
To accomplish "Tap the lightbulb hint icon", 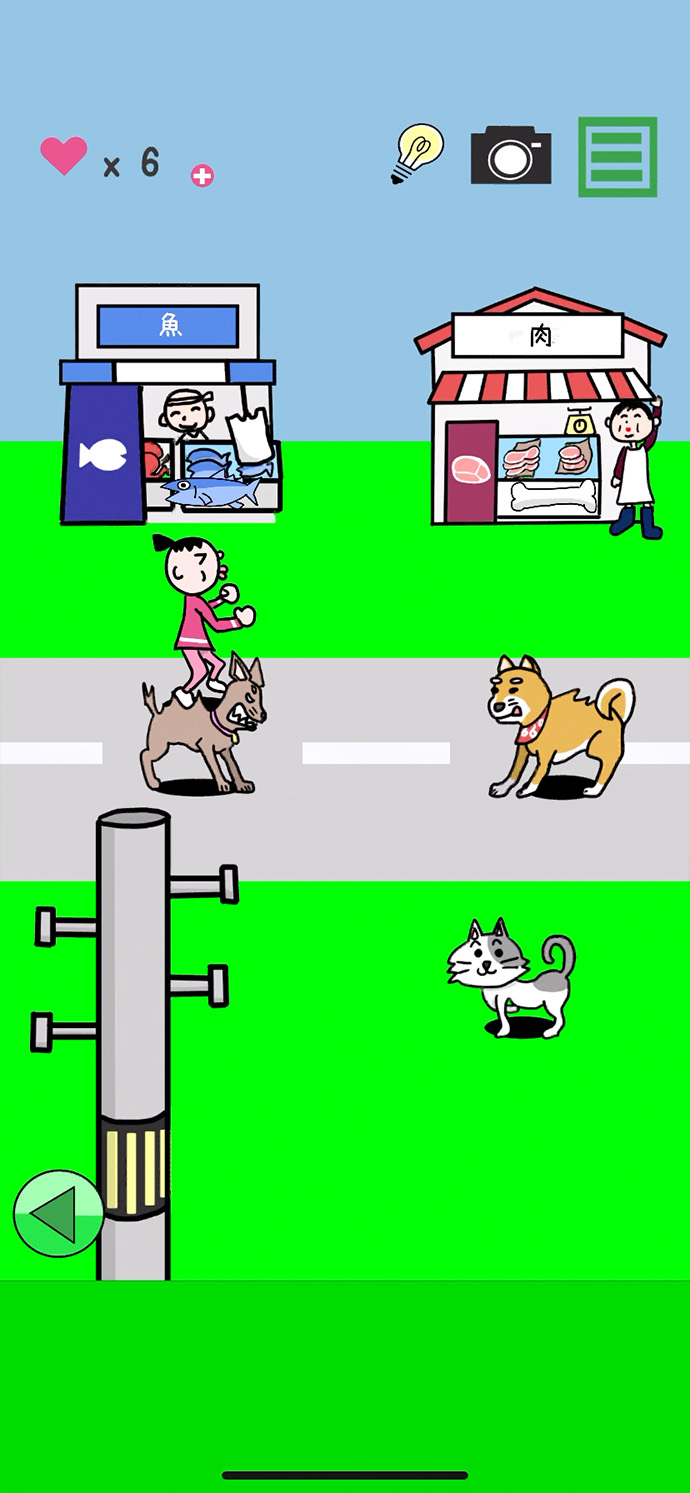I will pyautogui.click(x=417, y=153).
